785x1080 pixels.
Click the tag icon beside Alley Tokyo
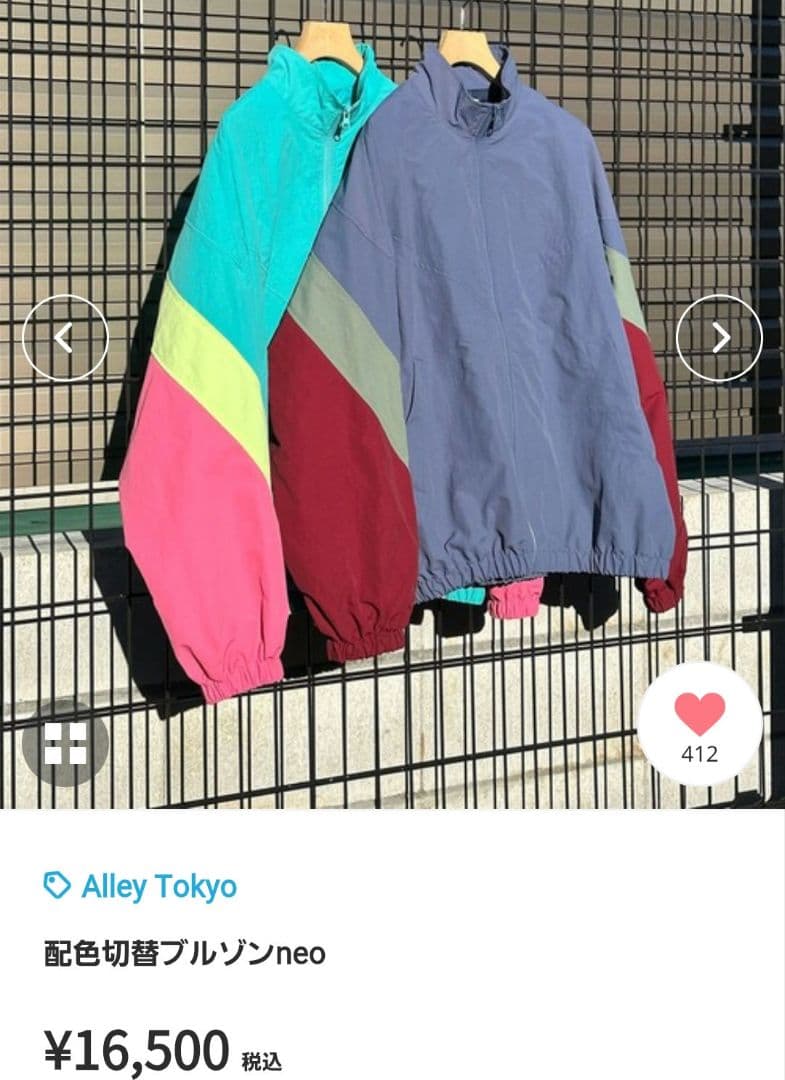pyautogui.click(x=56, y=884)
